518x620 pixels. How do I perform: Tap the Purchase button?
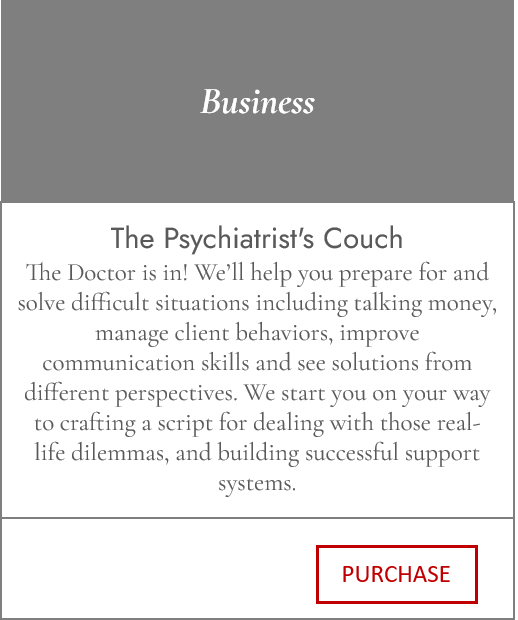[397, 574]
